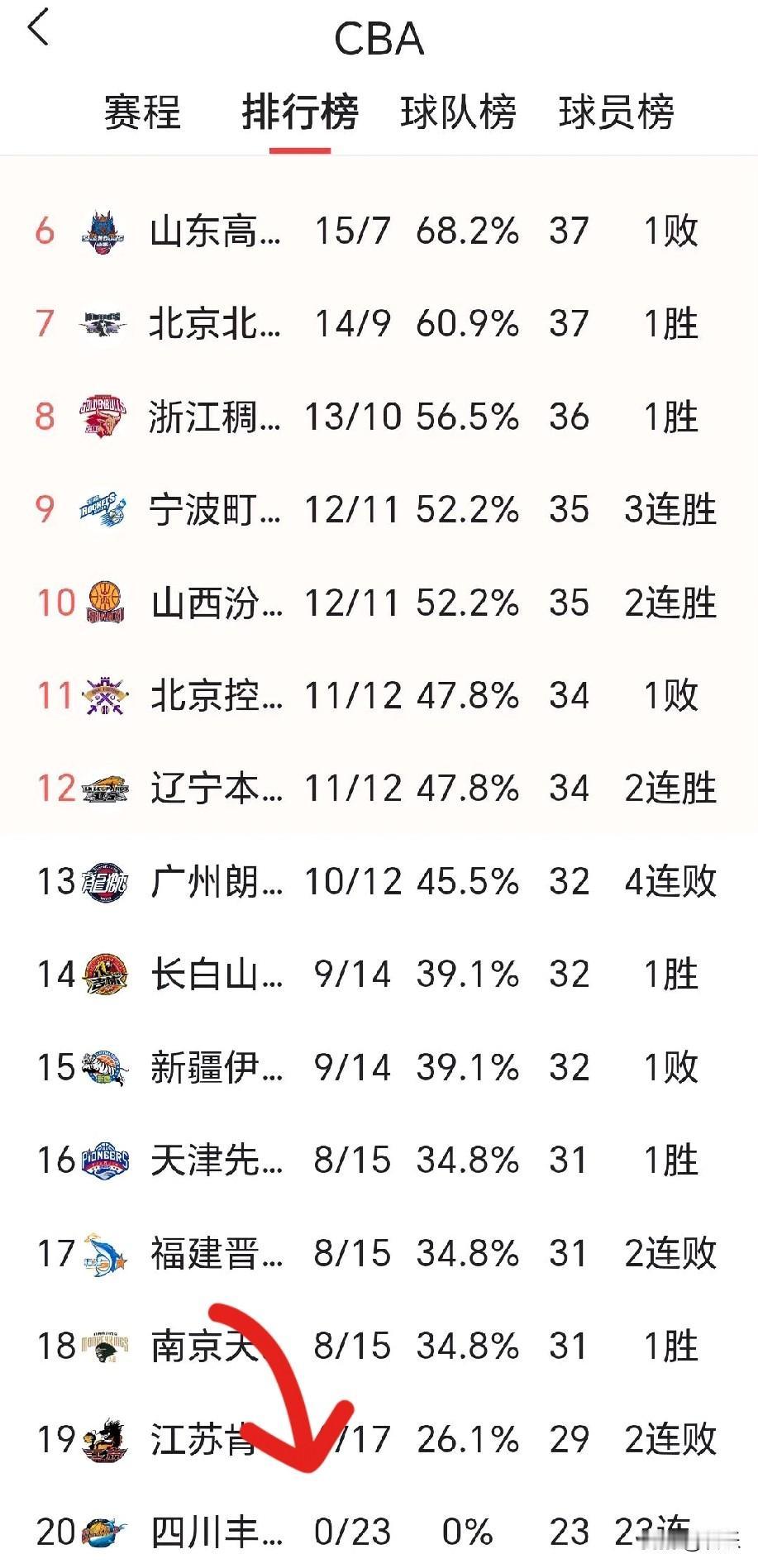Click the Shandong Hisense team logo
The image size is (758, 1568).
(x=102, y=232)
